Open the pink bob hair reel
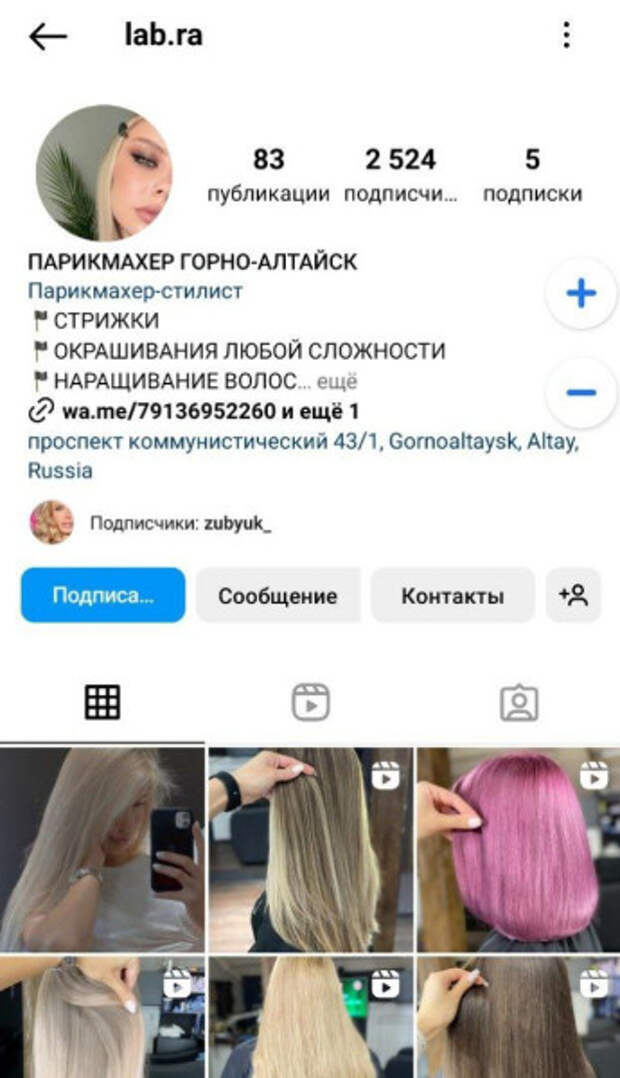The image size is (620, 1078). click(x=518, y=849)
